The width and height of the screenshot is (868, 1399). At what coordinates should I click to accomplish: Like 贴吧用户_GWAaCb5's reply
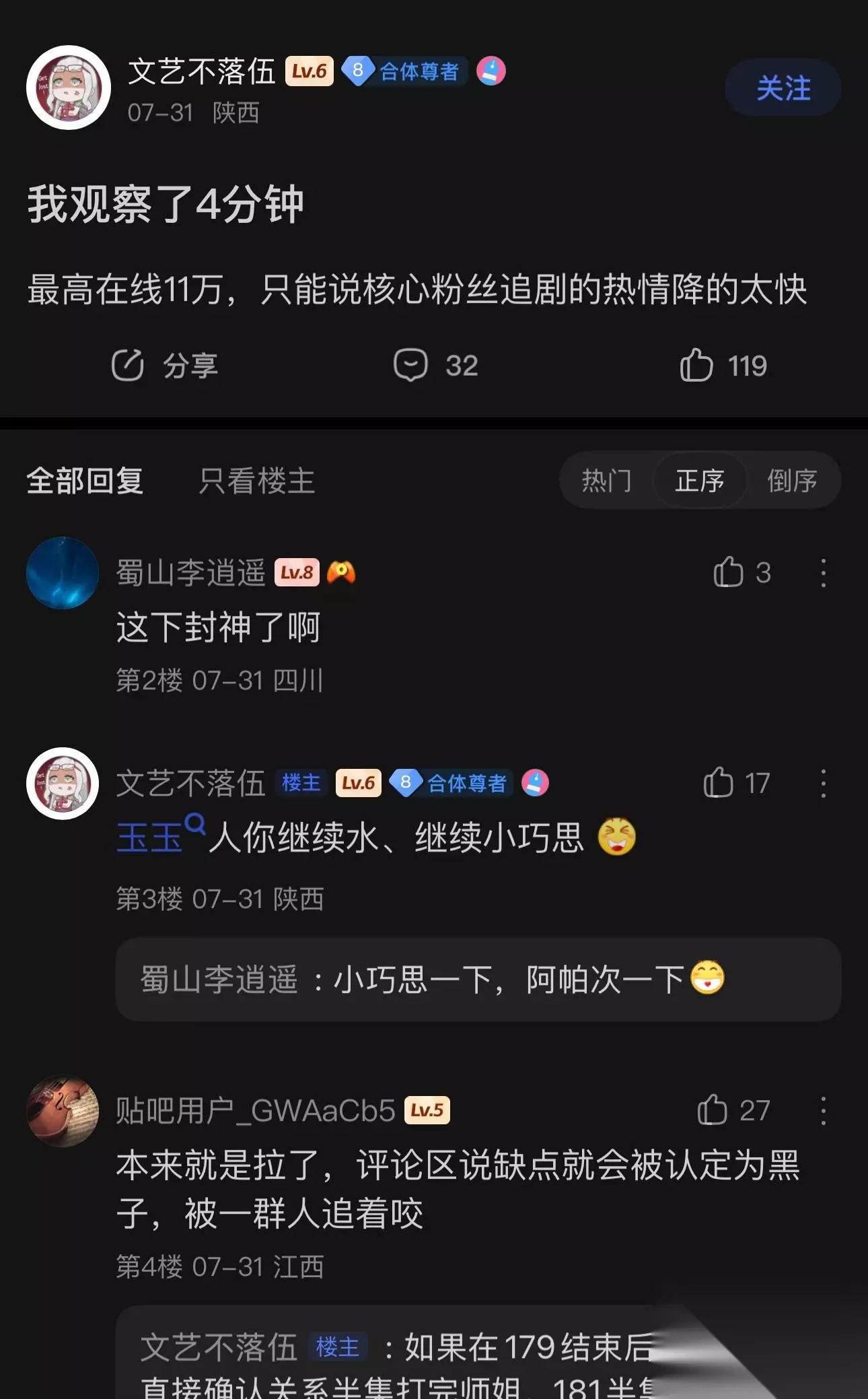pyautogui.click(x=733, y=1110)
